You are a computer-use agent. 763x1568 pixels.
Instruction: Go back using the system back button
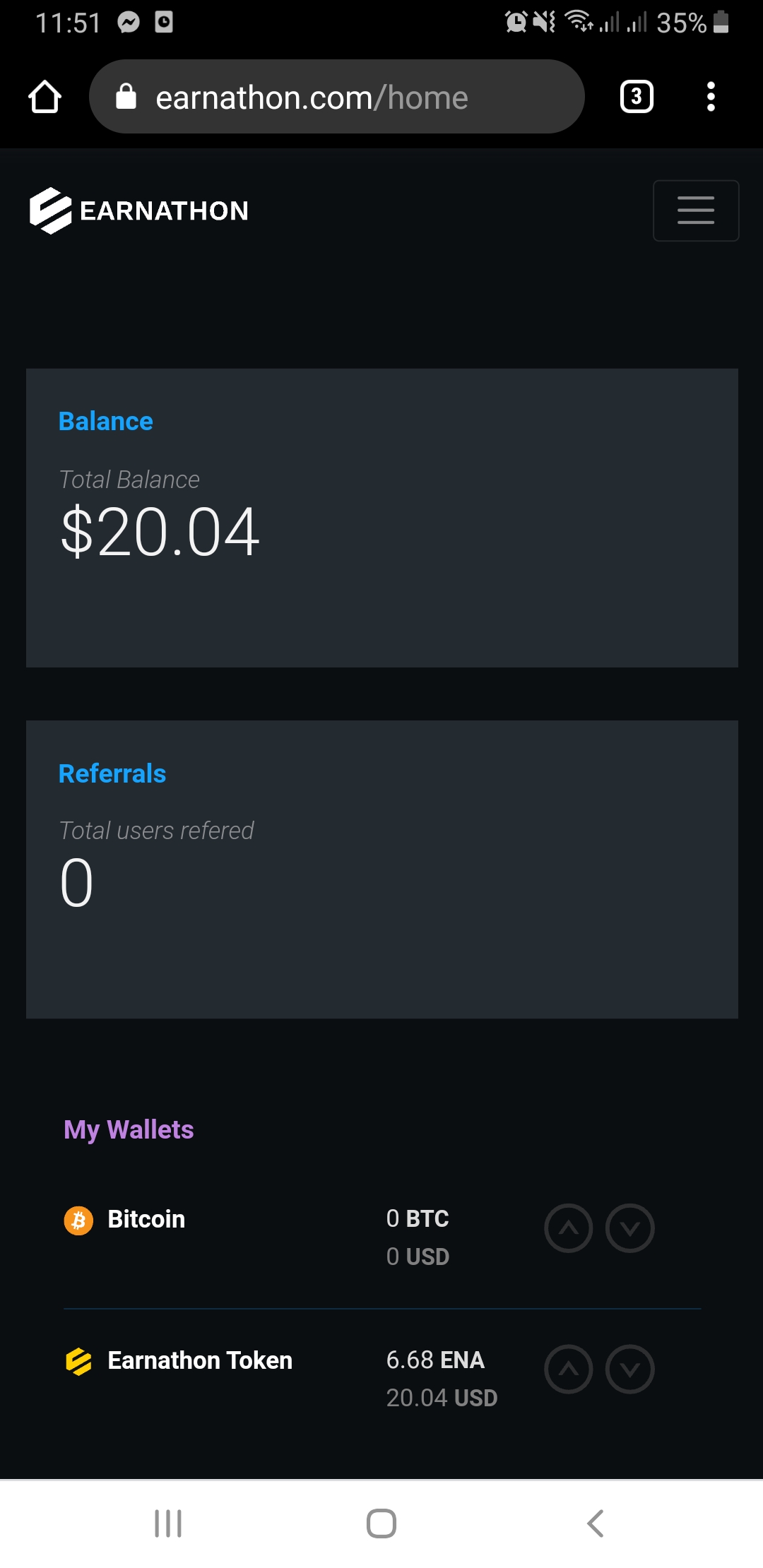[x=595, y=1523]
